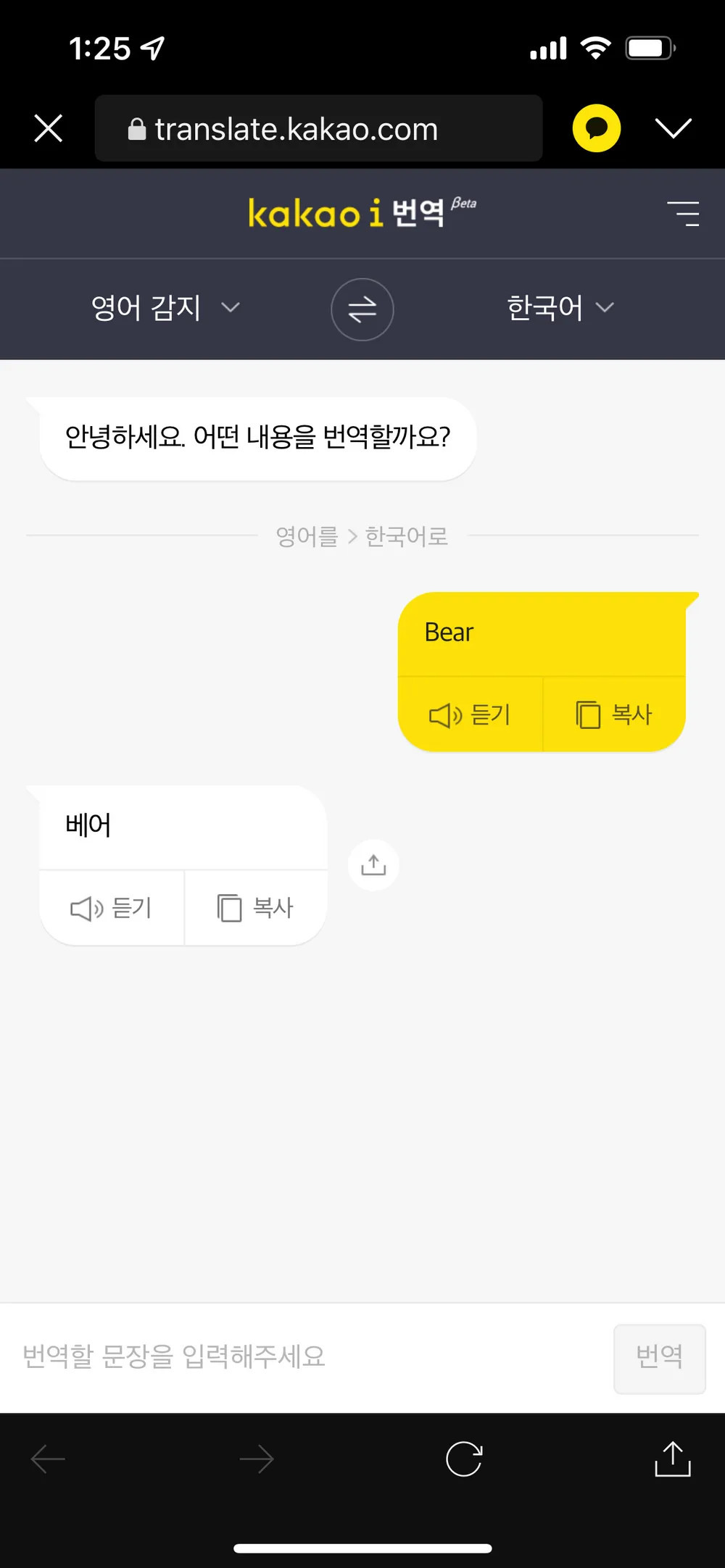Open the Kakao i hamburger menu
Image resolution: width=725 pixels, height=1568 pixels.
coord(683,214)
